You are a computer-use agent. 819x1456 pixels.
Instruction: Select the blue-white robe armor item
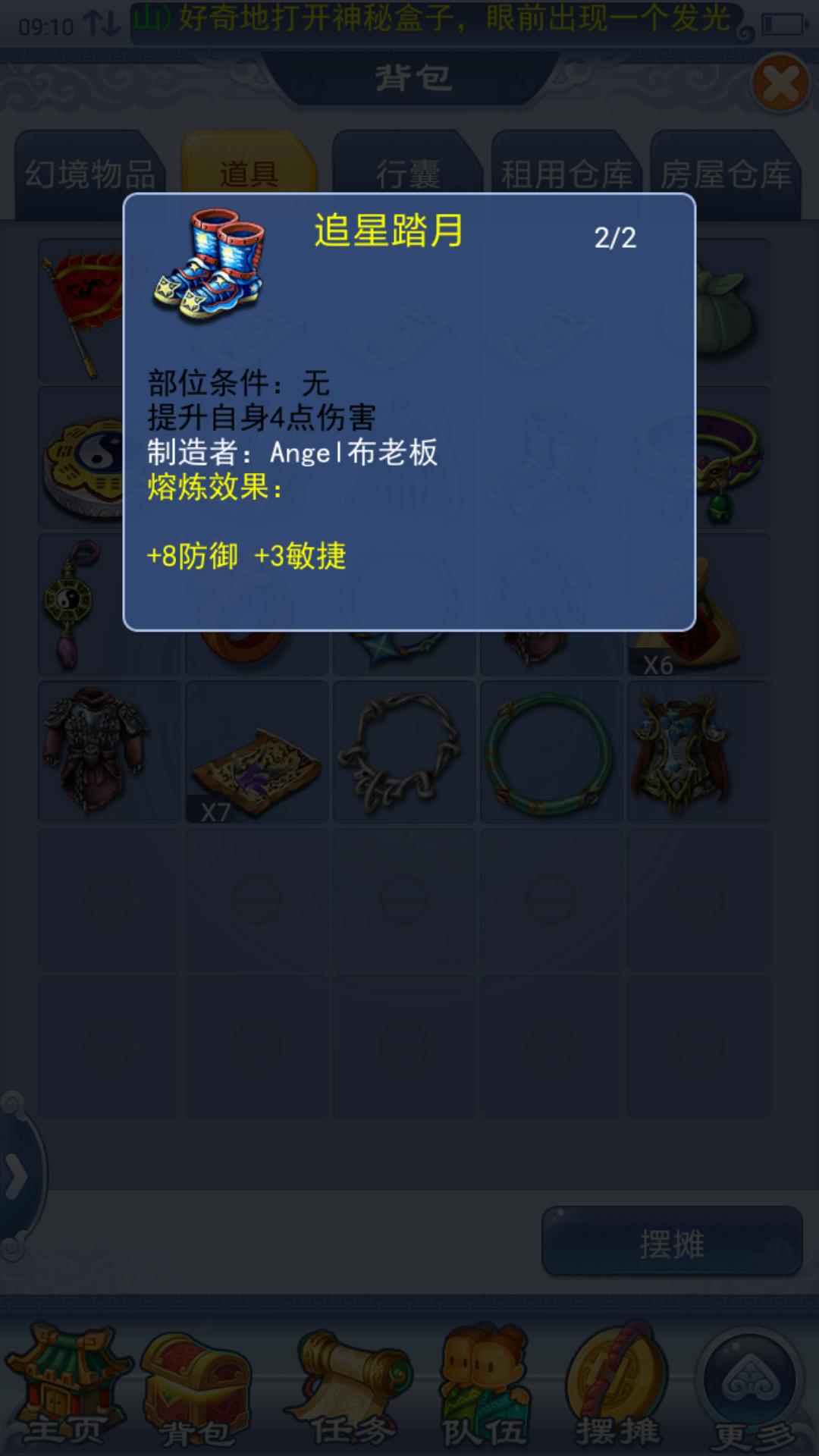pos(698,751)
